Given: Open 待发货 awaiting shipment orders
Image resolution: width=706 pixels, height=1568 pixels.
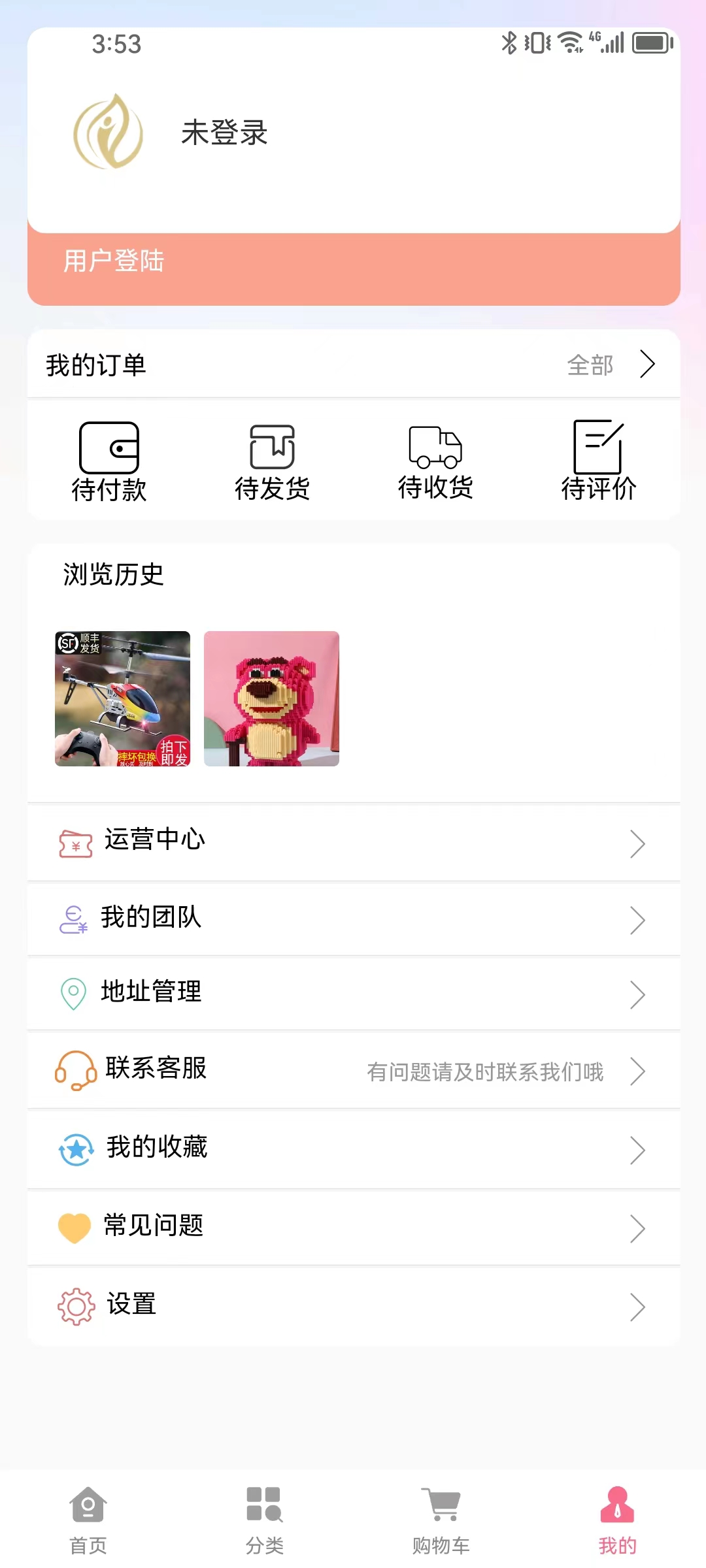Looking at the screenshot, I should tap(272, 461).
